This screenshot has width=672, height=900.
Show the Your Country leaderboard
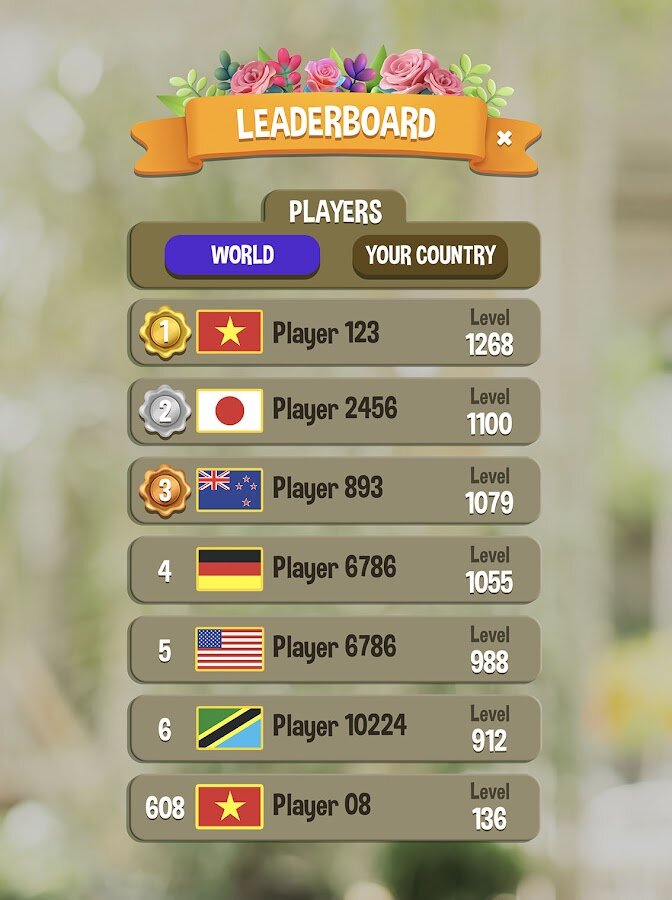pos(430,256)
